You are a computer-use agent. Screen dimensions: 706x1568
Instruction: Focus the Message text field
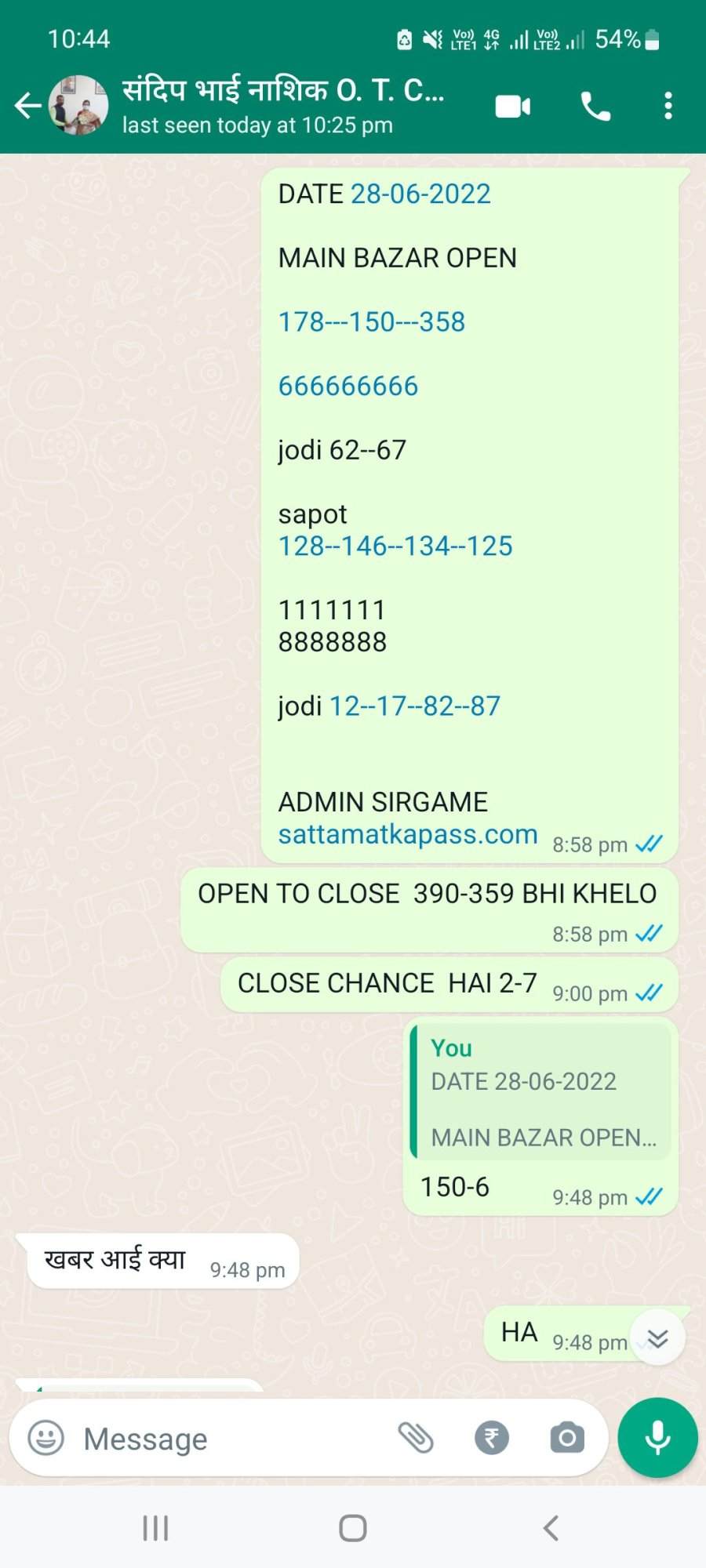tap(227, 1439)
